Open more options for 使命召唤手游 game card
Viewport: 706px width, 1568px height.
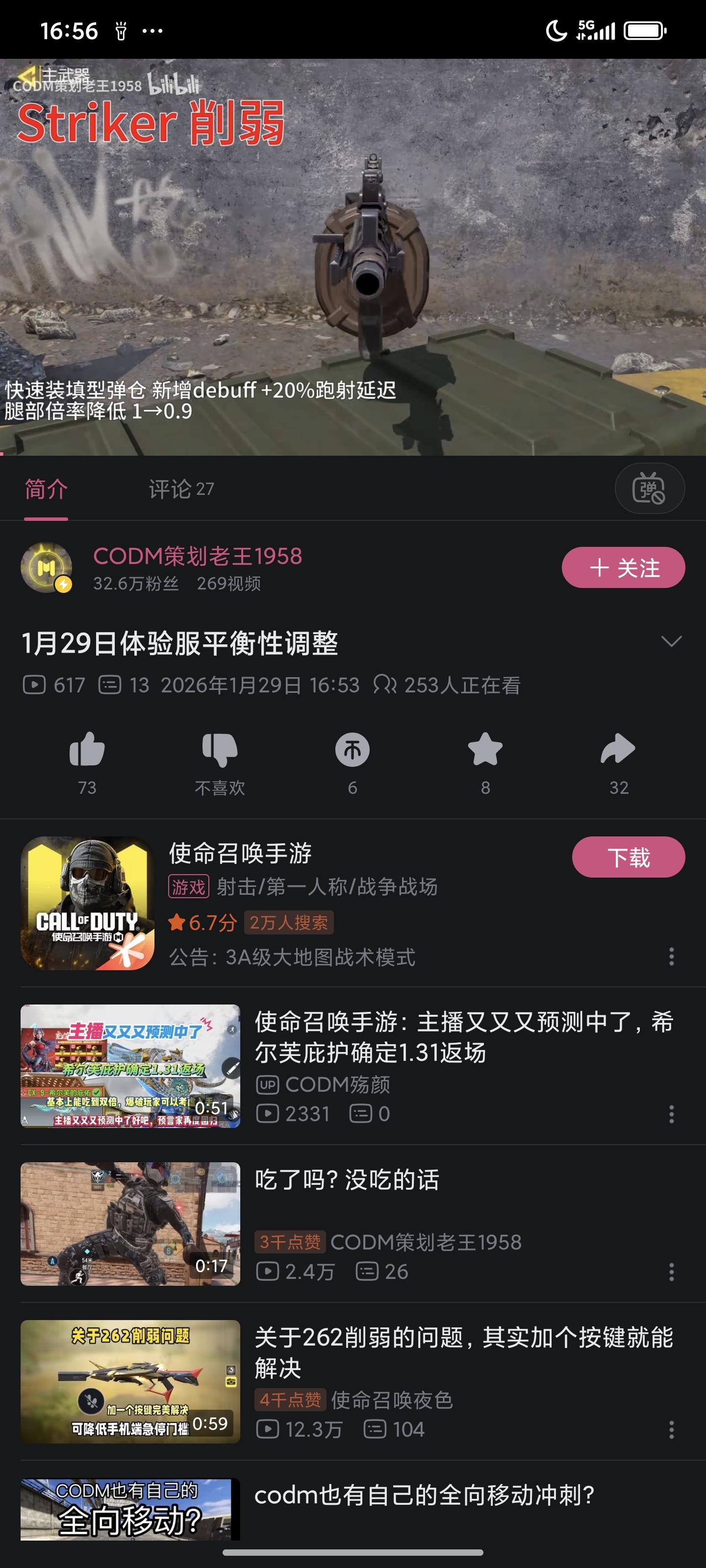671,956
